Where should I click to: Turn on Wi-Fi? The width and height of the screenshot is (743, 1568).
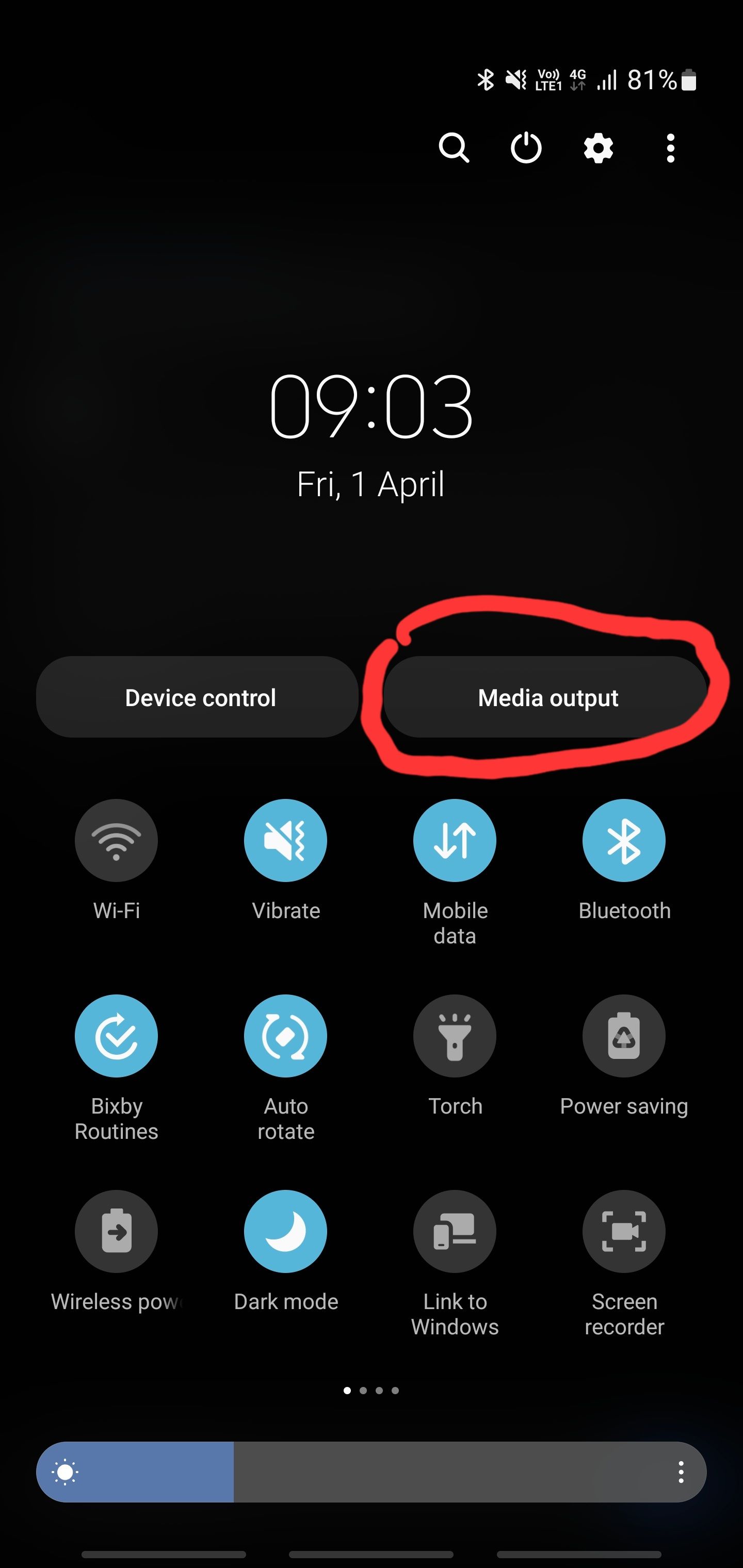click(x=116, y=840)
